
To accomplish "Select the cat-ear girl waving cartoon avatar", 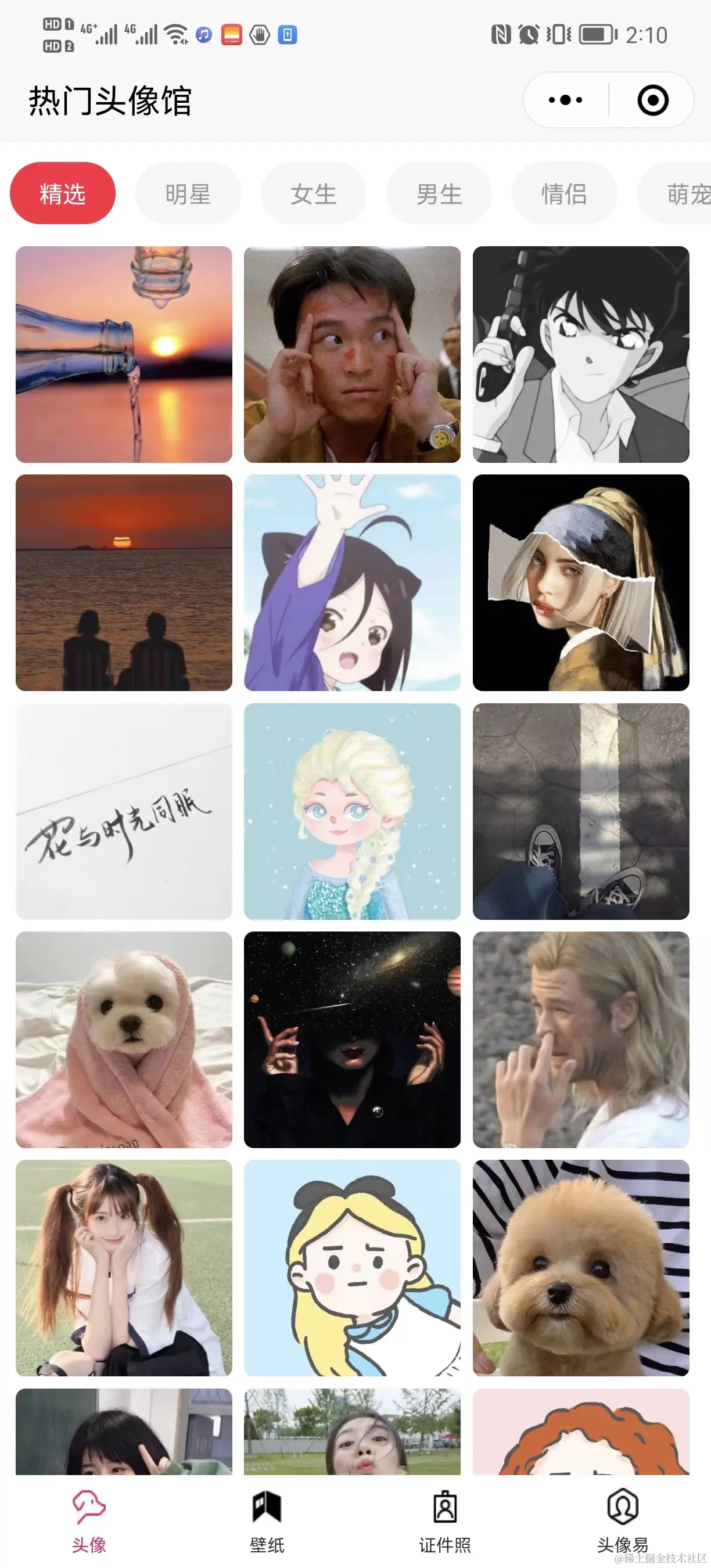I will (352, 582).
